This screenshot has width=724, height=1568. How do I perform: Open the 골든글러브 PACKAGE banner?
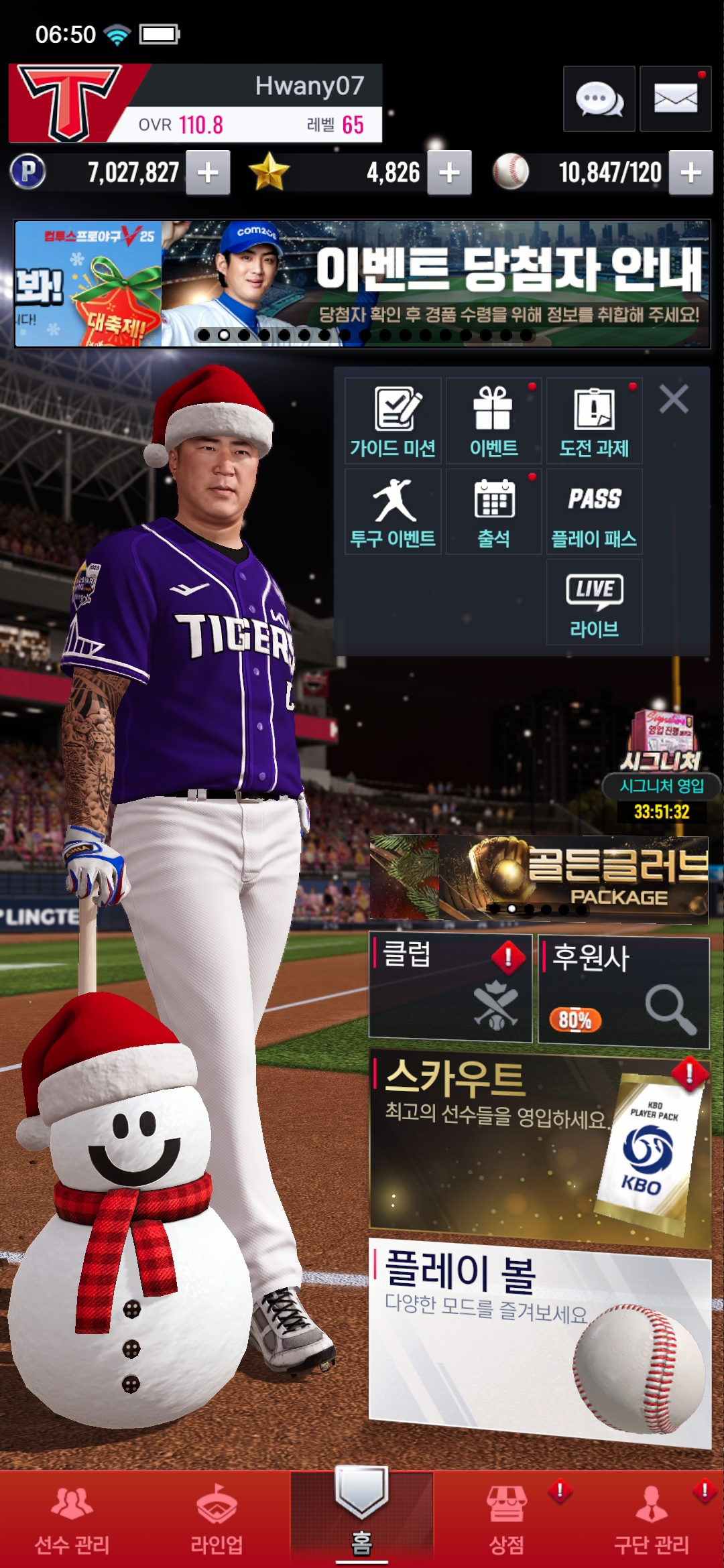tap(539, 878)
